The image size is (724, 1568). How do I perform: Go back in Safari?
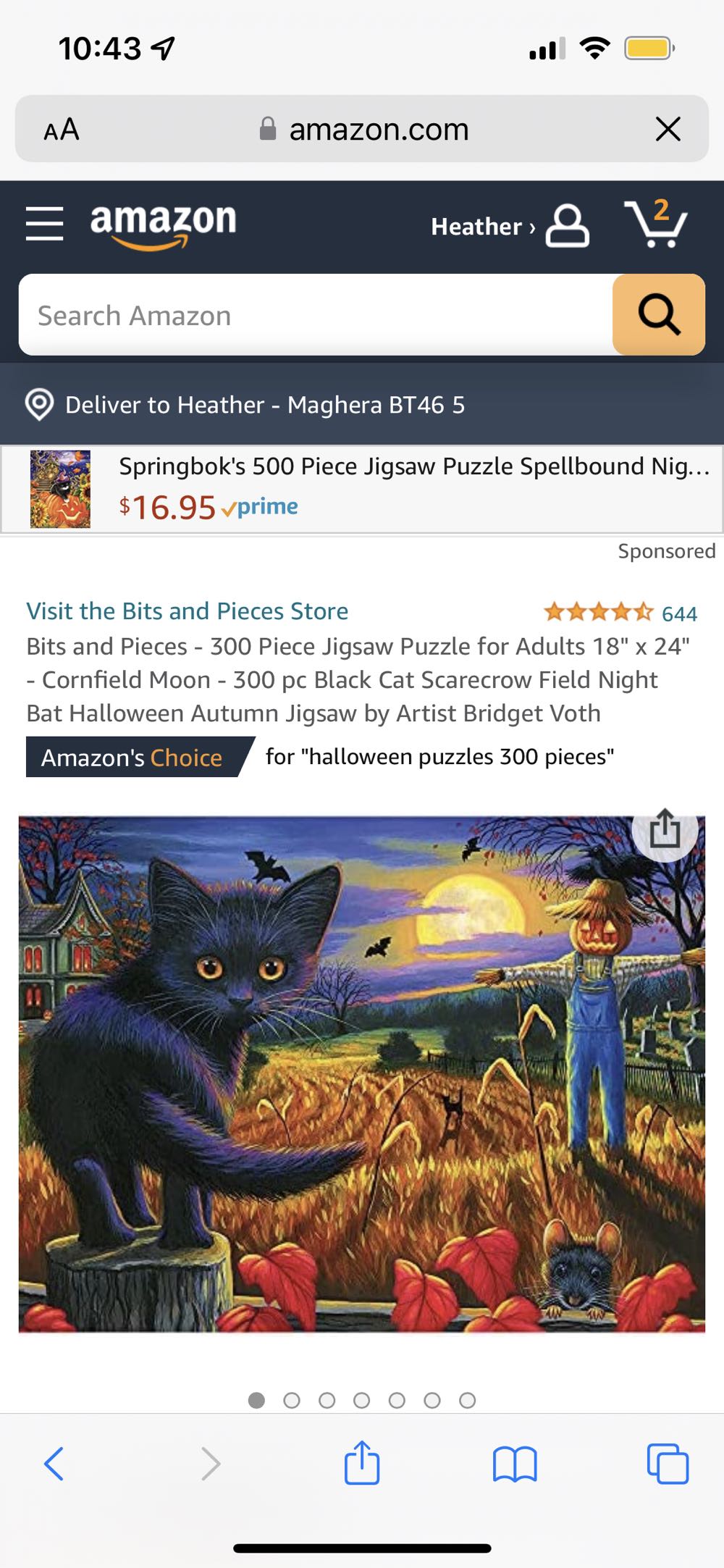click(x=54, y=1464)
